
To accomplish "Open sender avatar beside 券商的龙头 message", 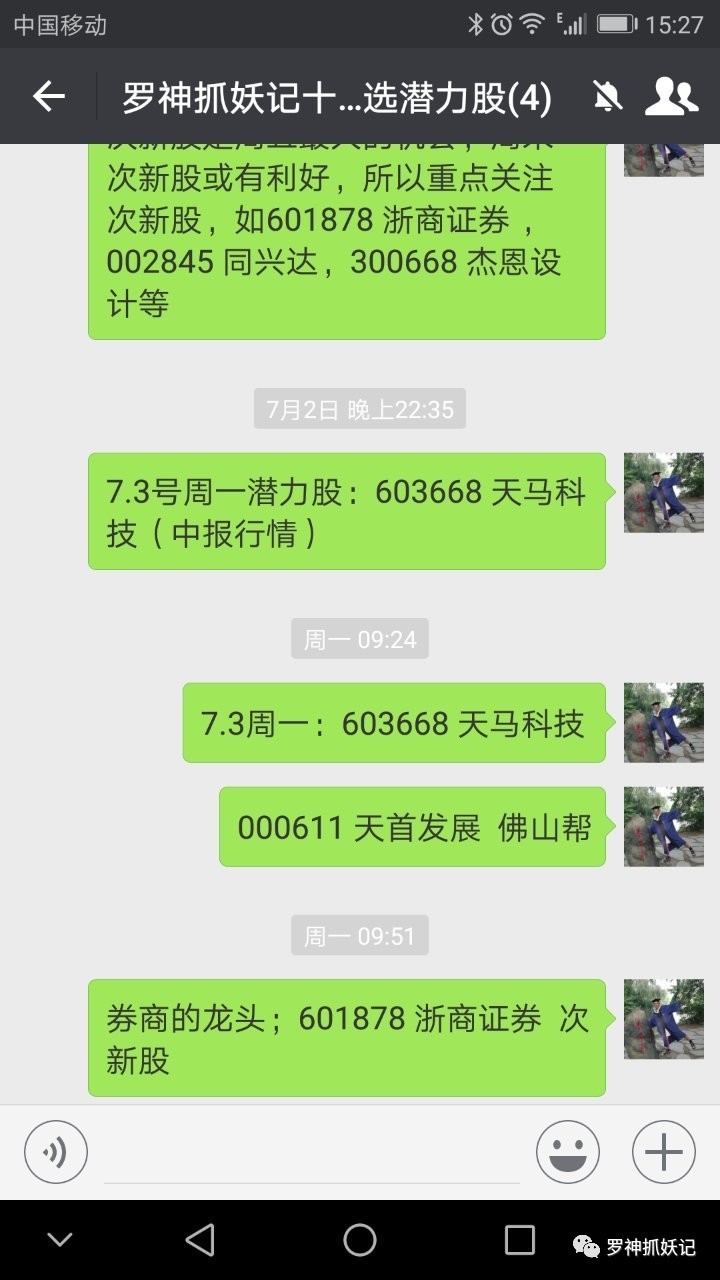I will 664,1018.
